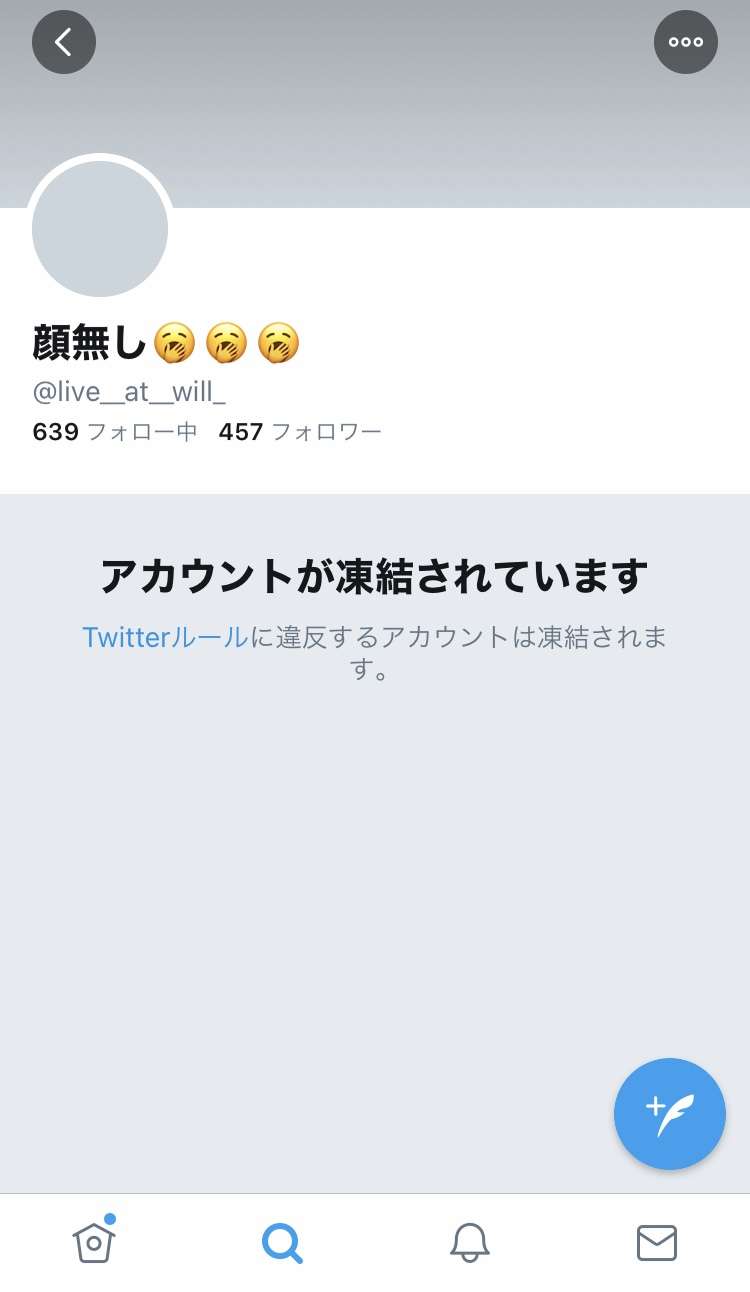Compose a new tweet
The width and height of the screenshot is (750, 1292).
coord(670,1114)
